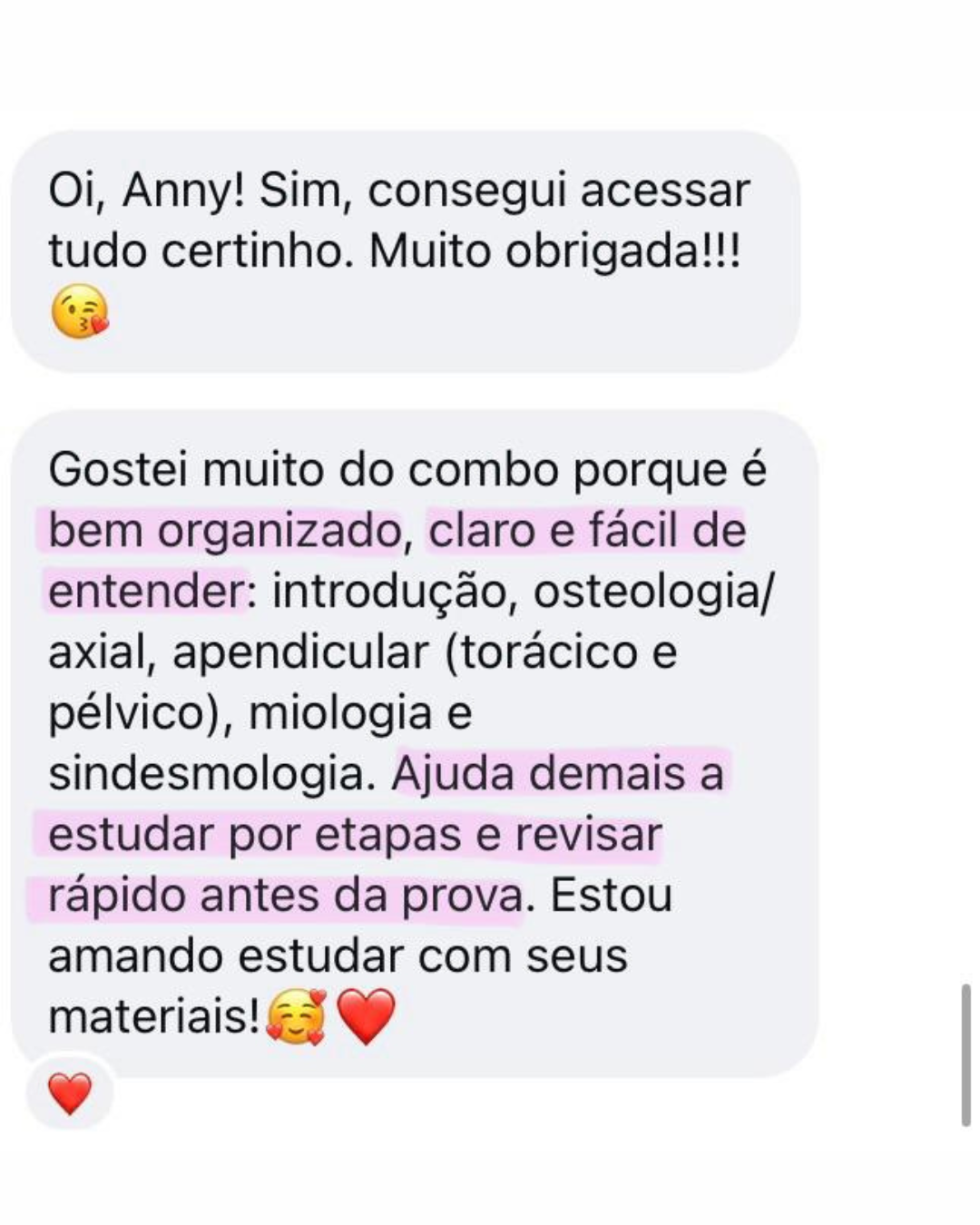This screenshot has height=1225, width=980.
Task: Click the heart reaction bubble at bottom left
Action: [73, 1091]
